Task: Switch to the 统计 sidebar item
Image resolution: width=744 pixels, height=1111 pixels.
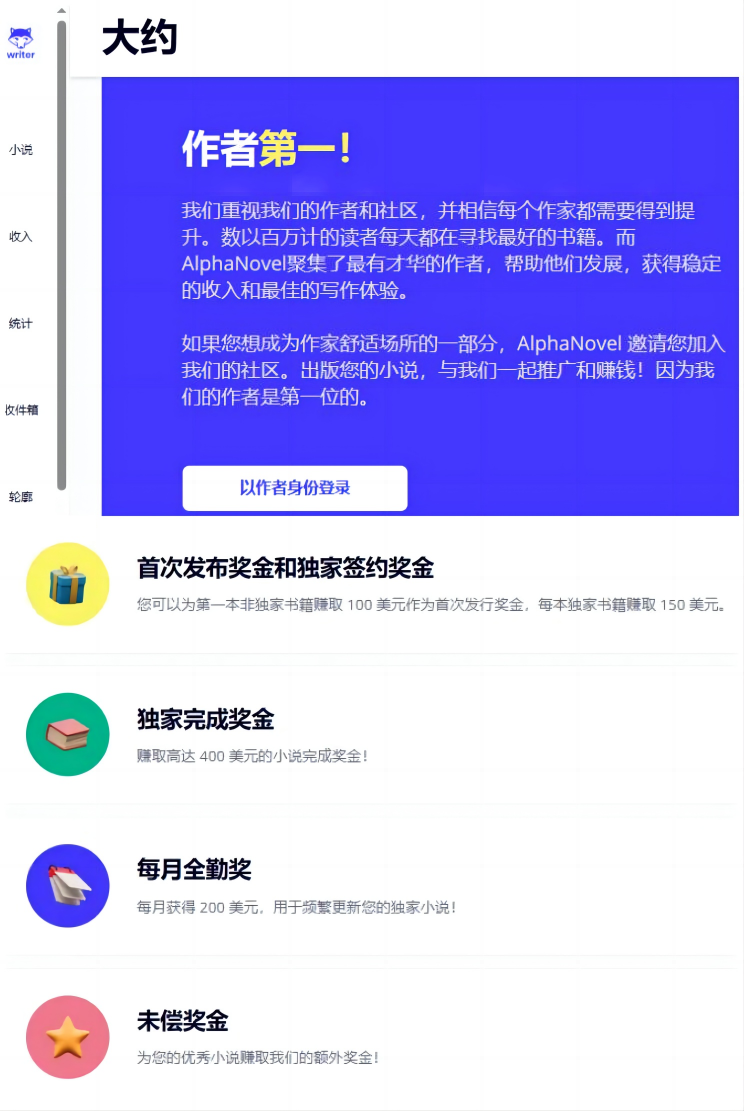Action: pos(21,324)
